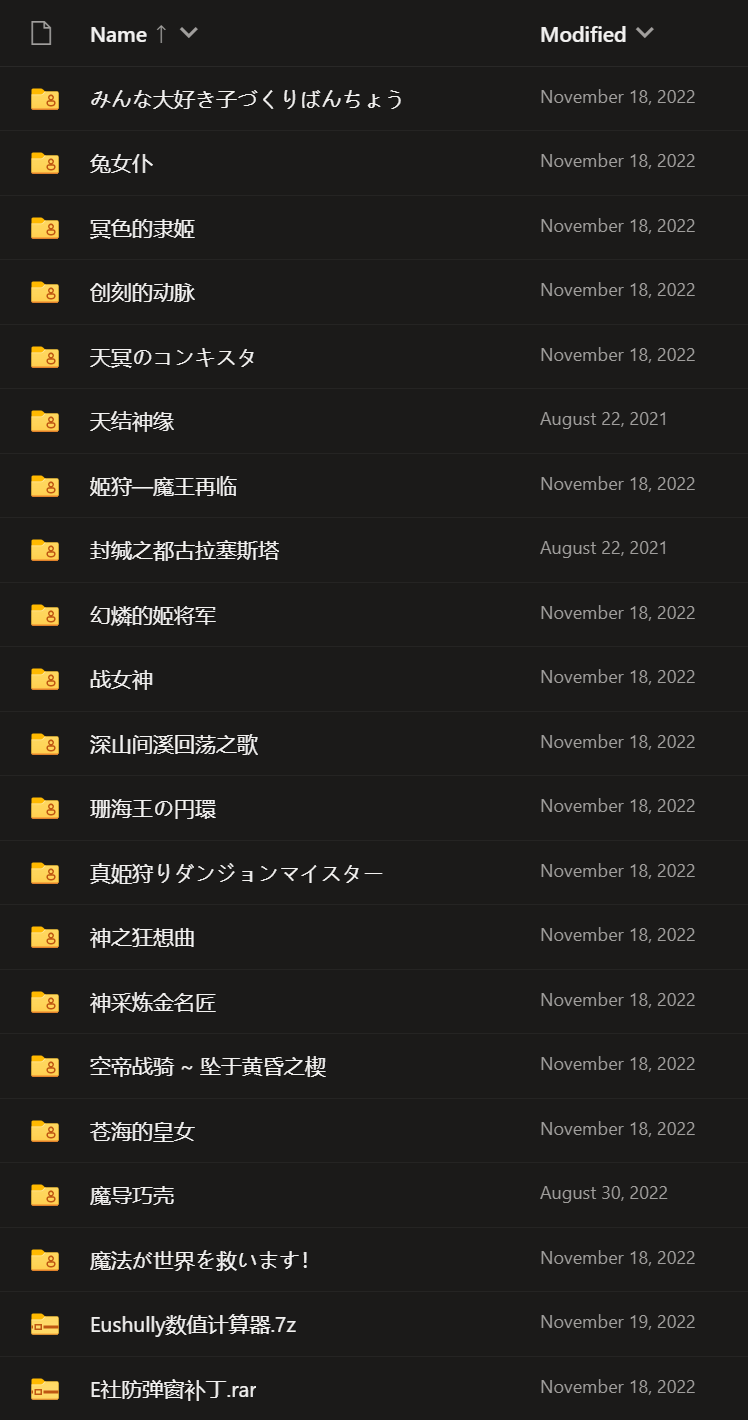Open the folder 神采炼金名匠

(x=152, y=1002)
